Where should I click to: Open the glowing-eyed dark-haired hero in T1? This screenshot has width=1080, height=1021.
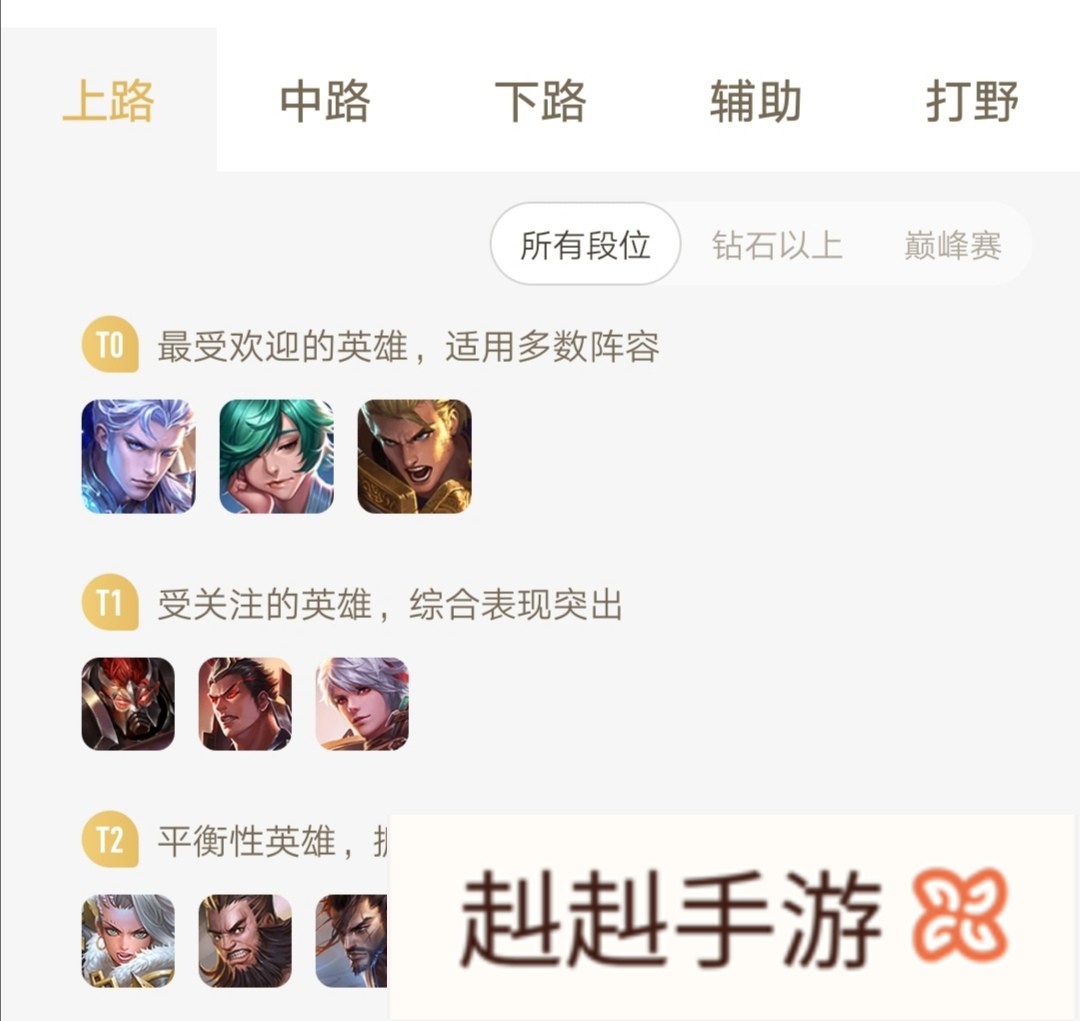click(x=245, y=704)
